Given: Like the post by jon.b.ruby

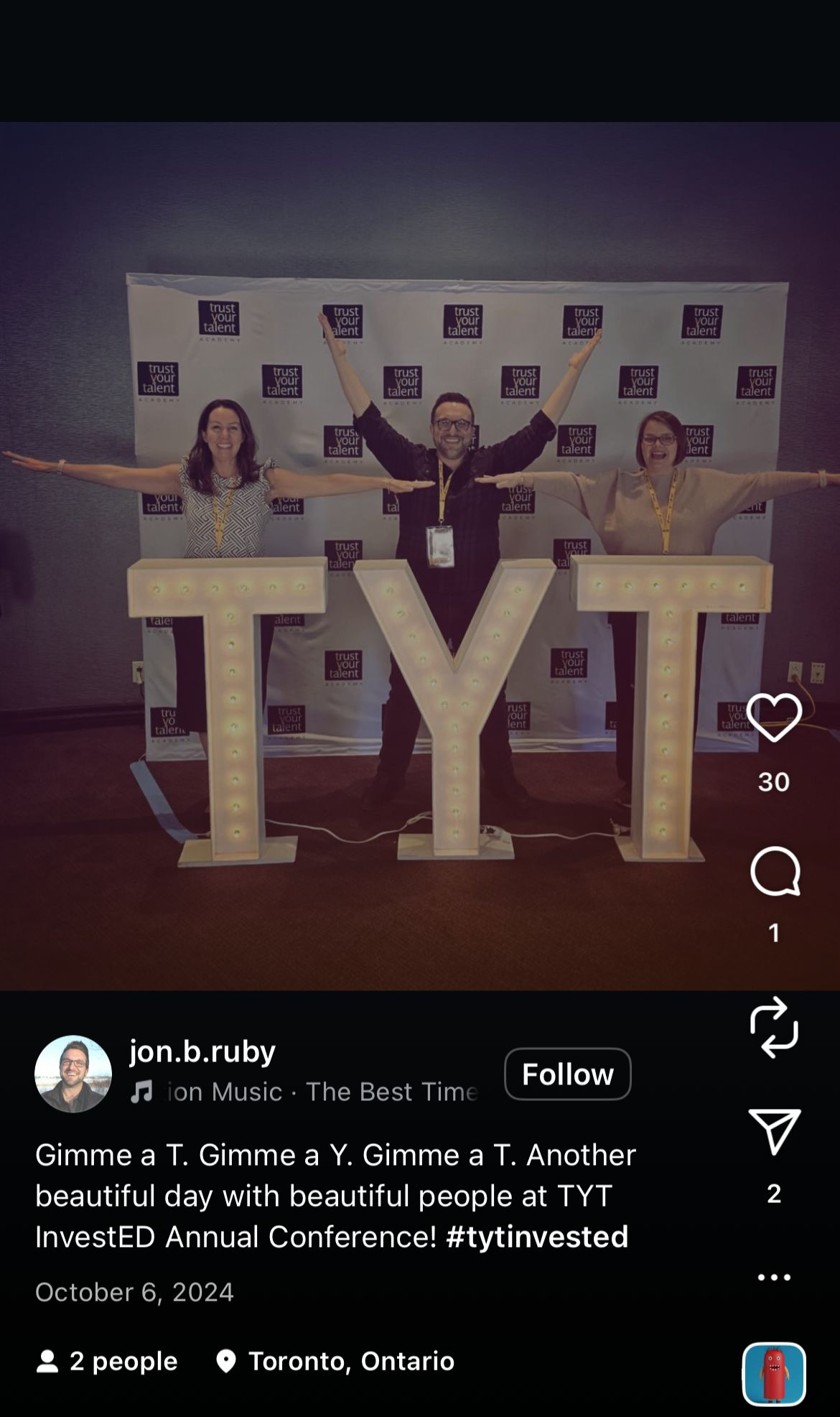Looking at the screenshot, I should click(x=774, y=717).
